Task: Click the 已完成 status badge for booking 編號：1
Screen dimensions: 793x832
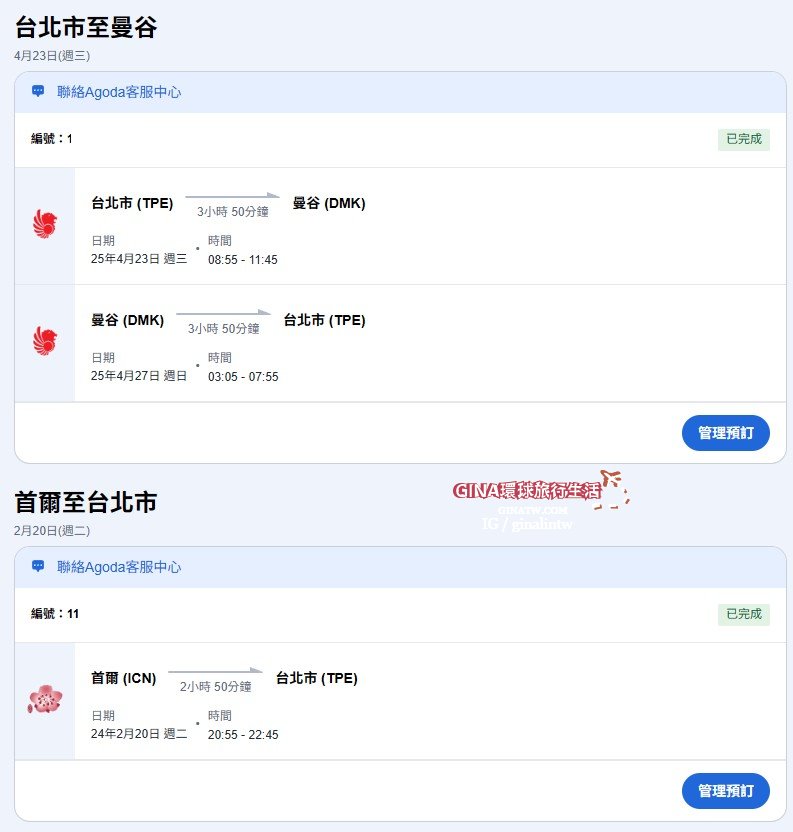Action: click(742, 139)
